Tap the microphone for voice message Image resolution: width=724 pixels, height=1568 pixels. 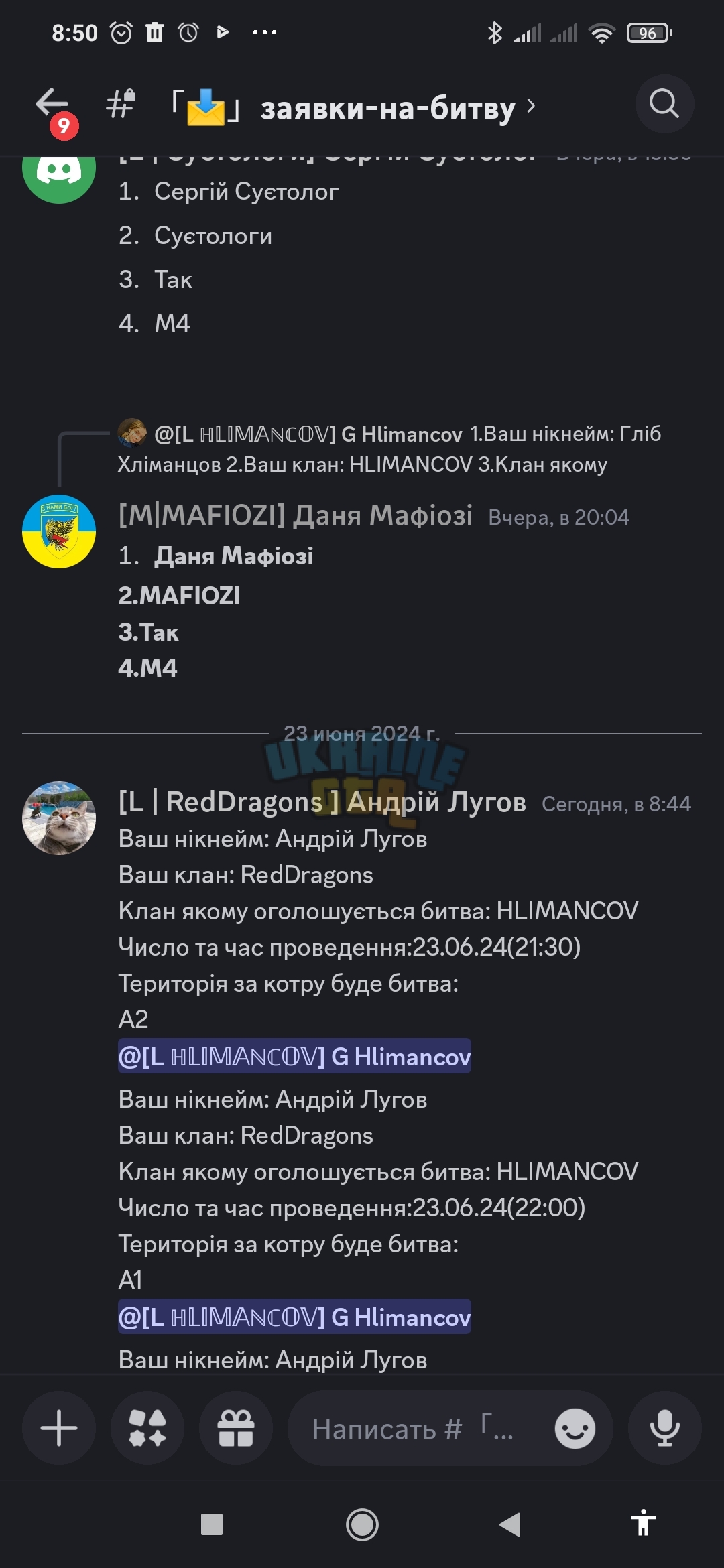(x=664, y=1428)
